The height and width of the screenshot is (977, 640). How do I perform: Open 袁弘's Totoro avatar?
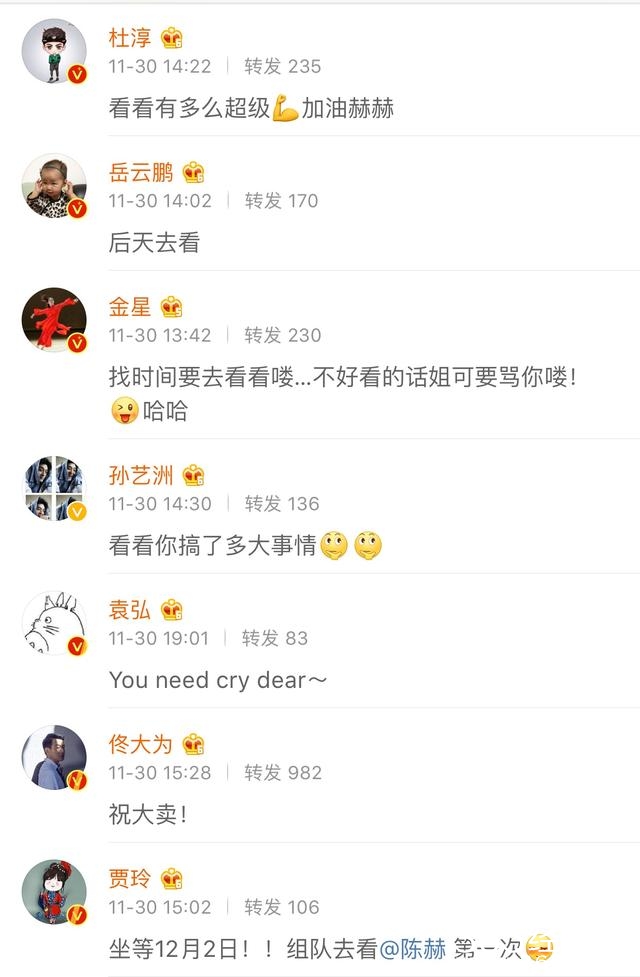coord(54,623)
